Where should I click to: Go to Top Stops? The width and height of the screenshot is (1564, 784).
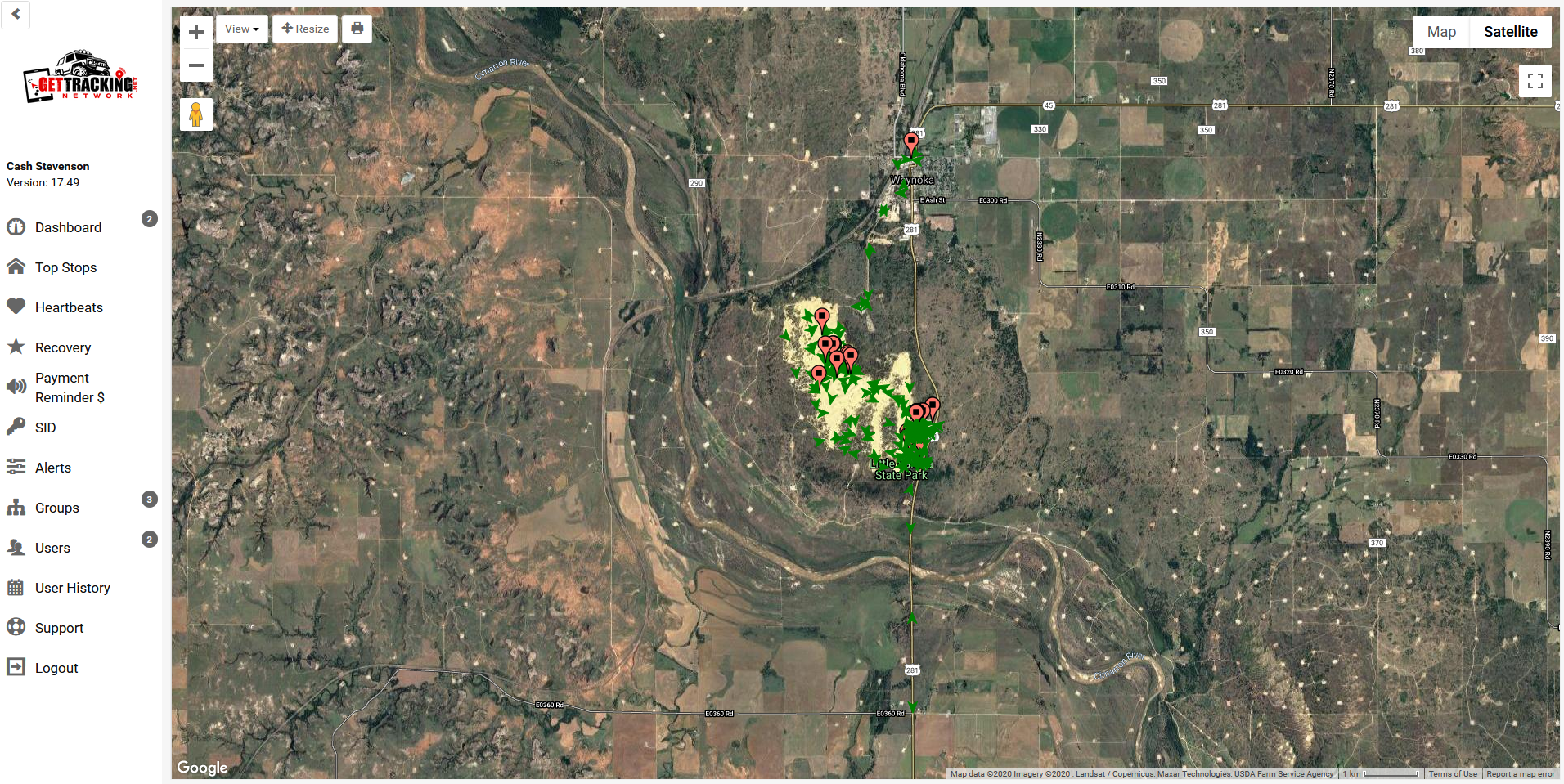click(65, 267)
